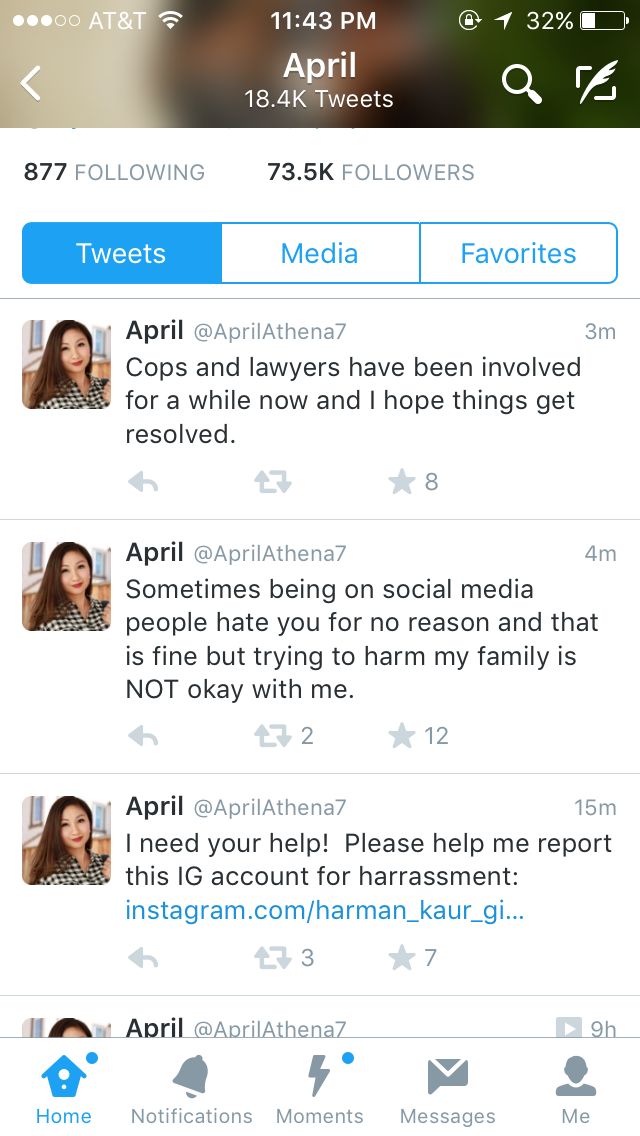This screenshot has height=1136, width=640.
Task: Select the Tweets tab
Action: coord(121,253)
